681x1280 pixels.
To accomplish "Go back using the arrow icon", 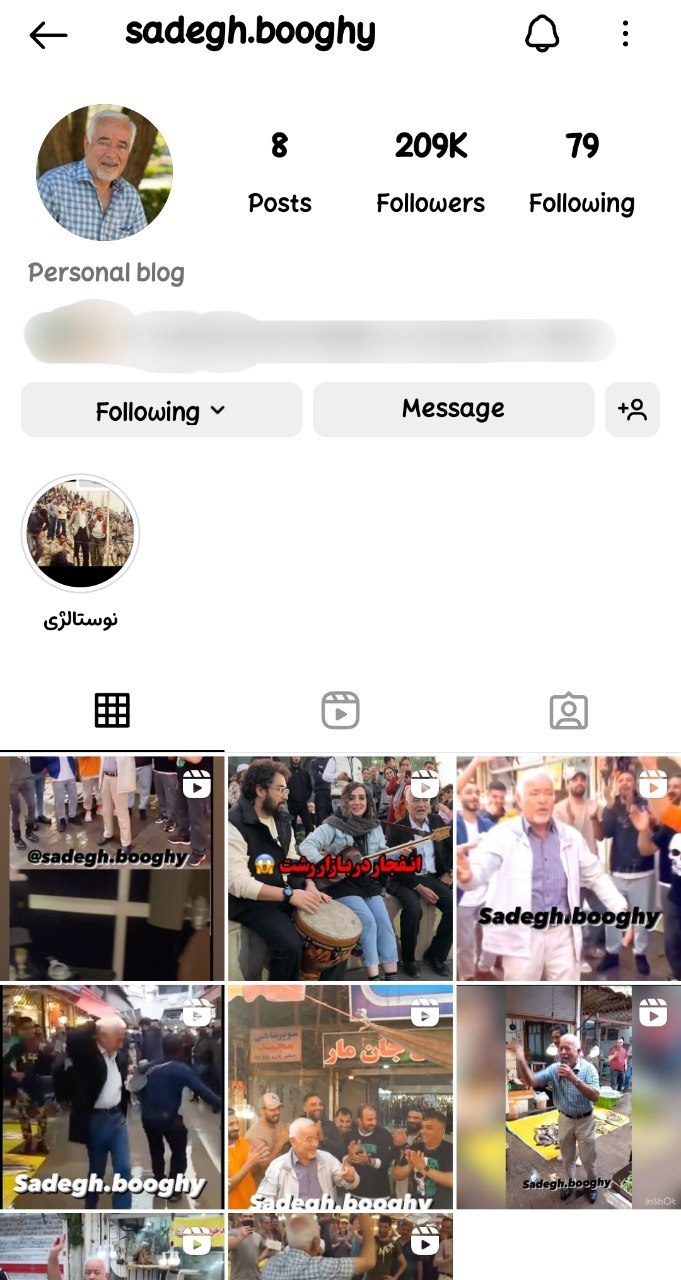I will pos(48,35).
